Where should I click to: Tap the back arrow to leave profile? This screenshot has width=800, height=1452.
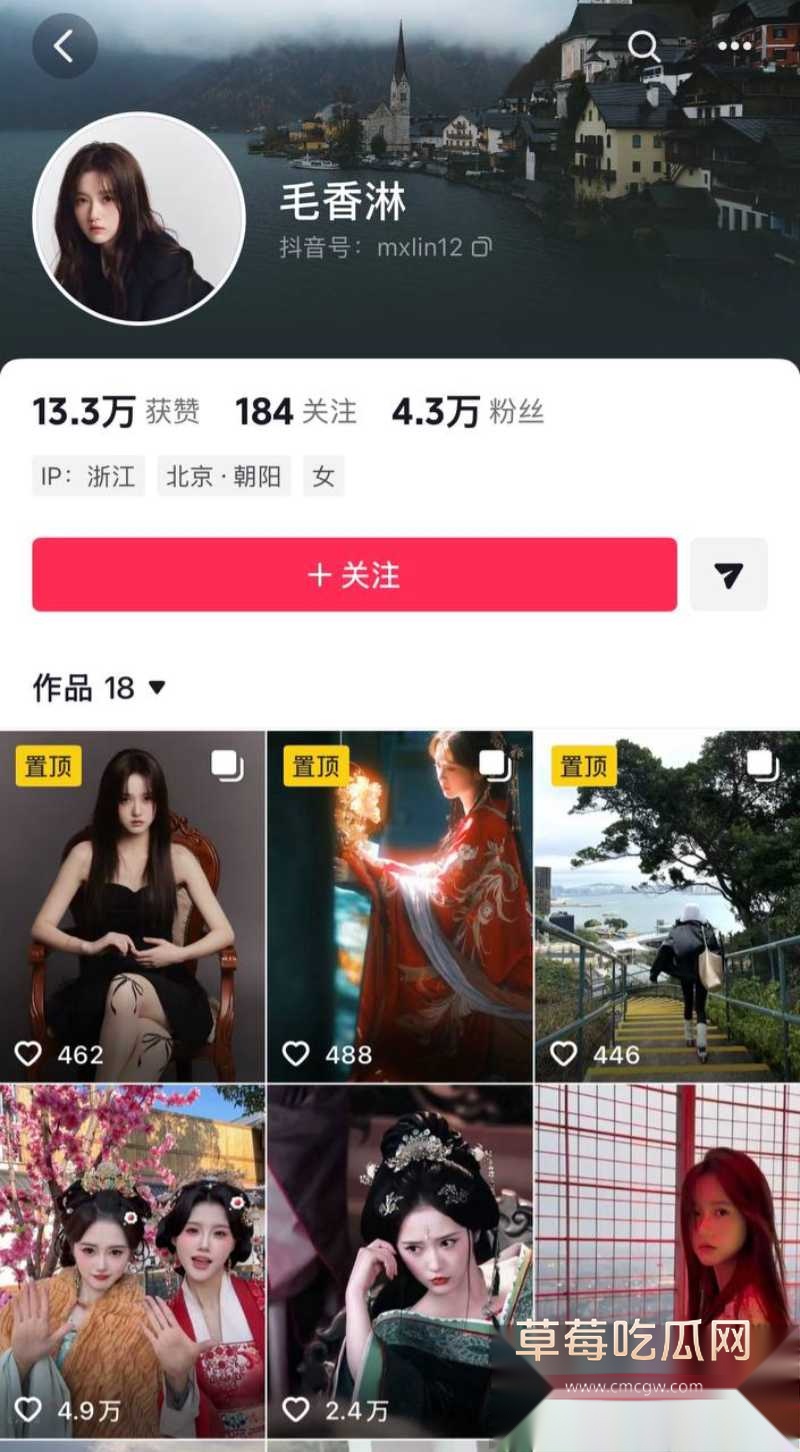[64, 46]
